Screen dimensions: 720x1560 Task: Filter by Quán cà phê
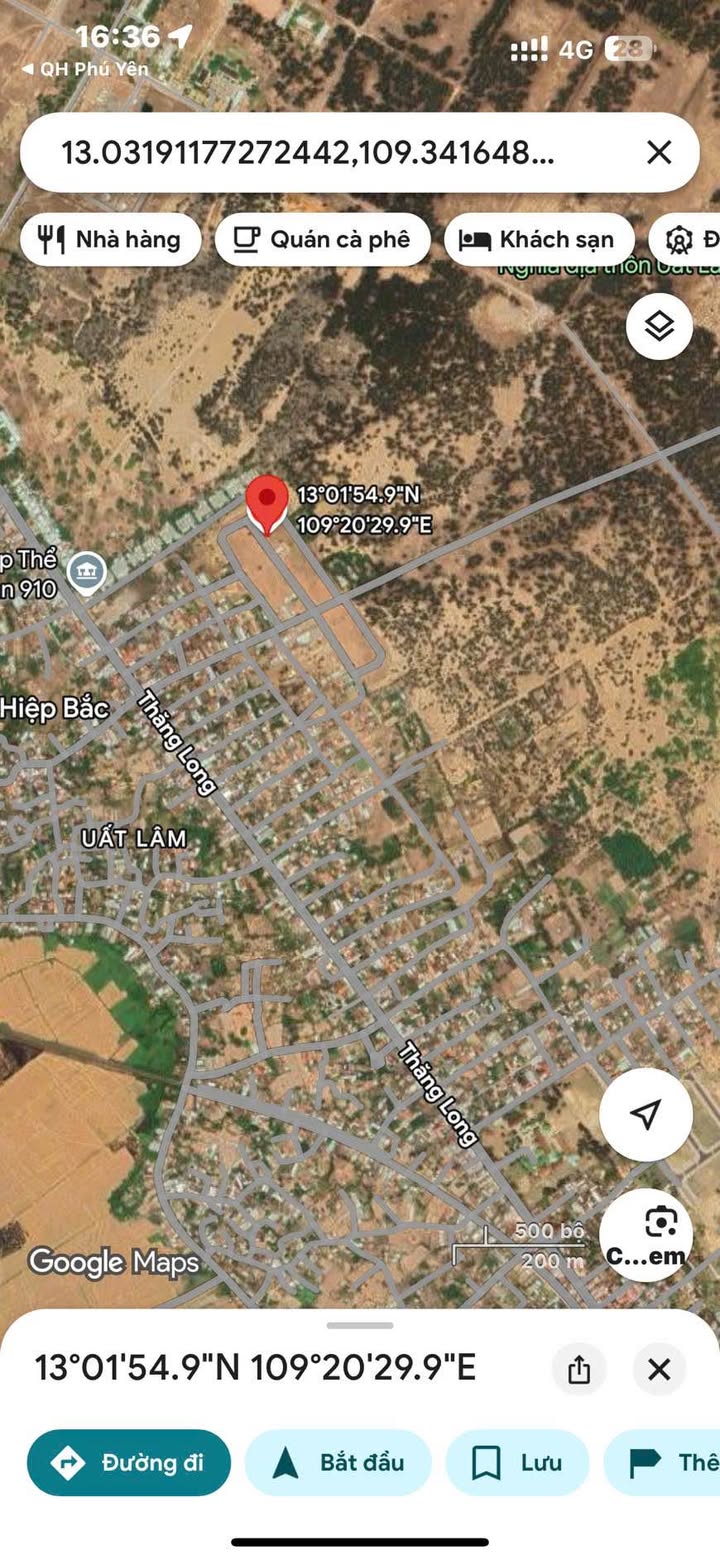click(322, 239)
